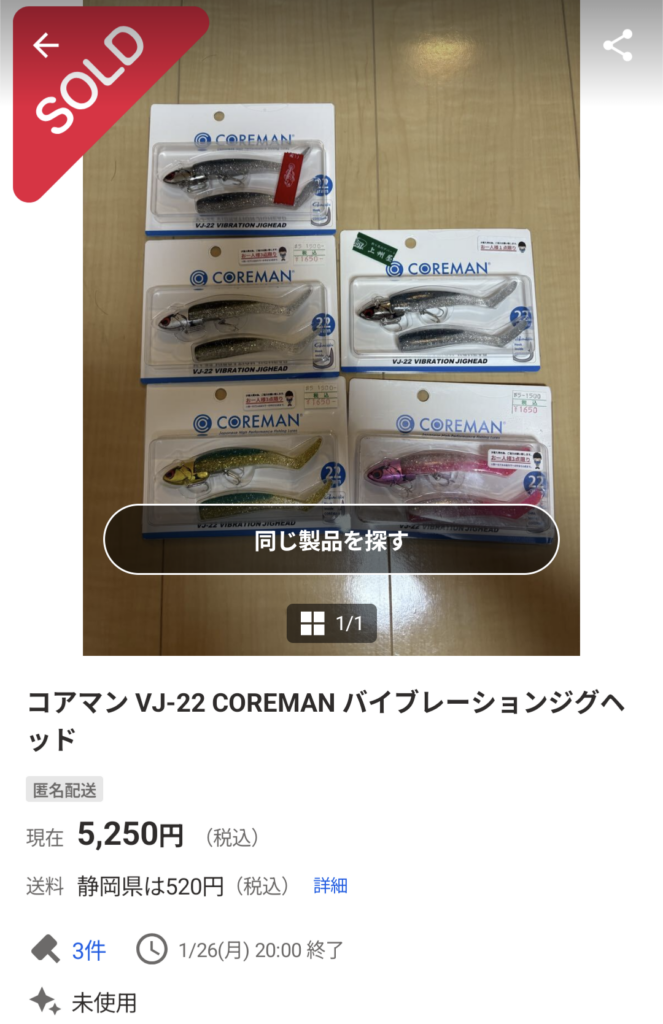The width and height of the screenshot is (663, 1024).
Task: Share this auction listing
Action: 618,45
